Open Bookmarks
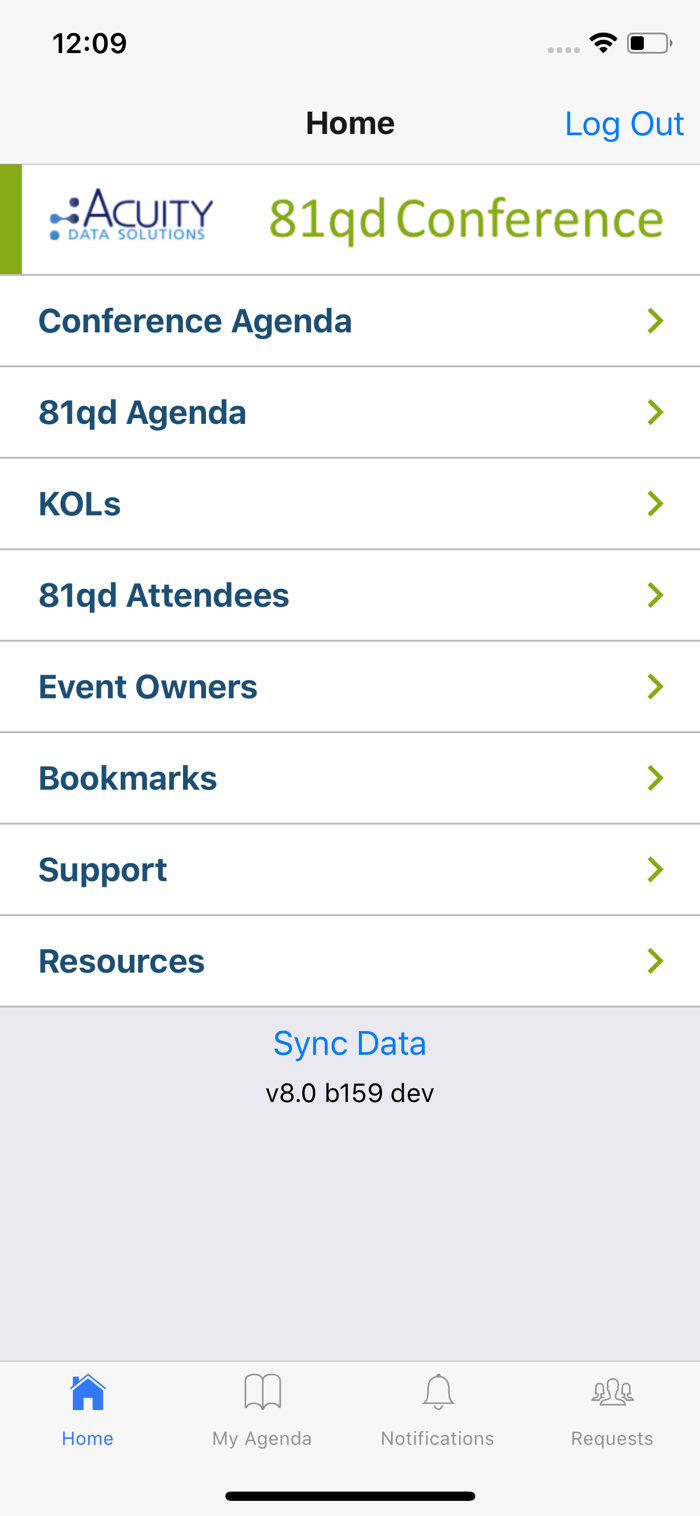The image size is (700, 1516). (350, 778)
